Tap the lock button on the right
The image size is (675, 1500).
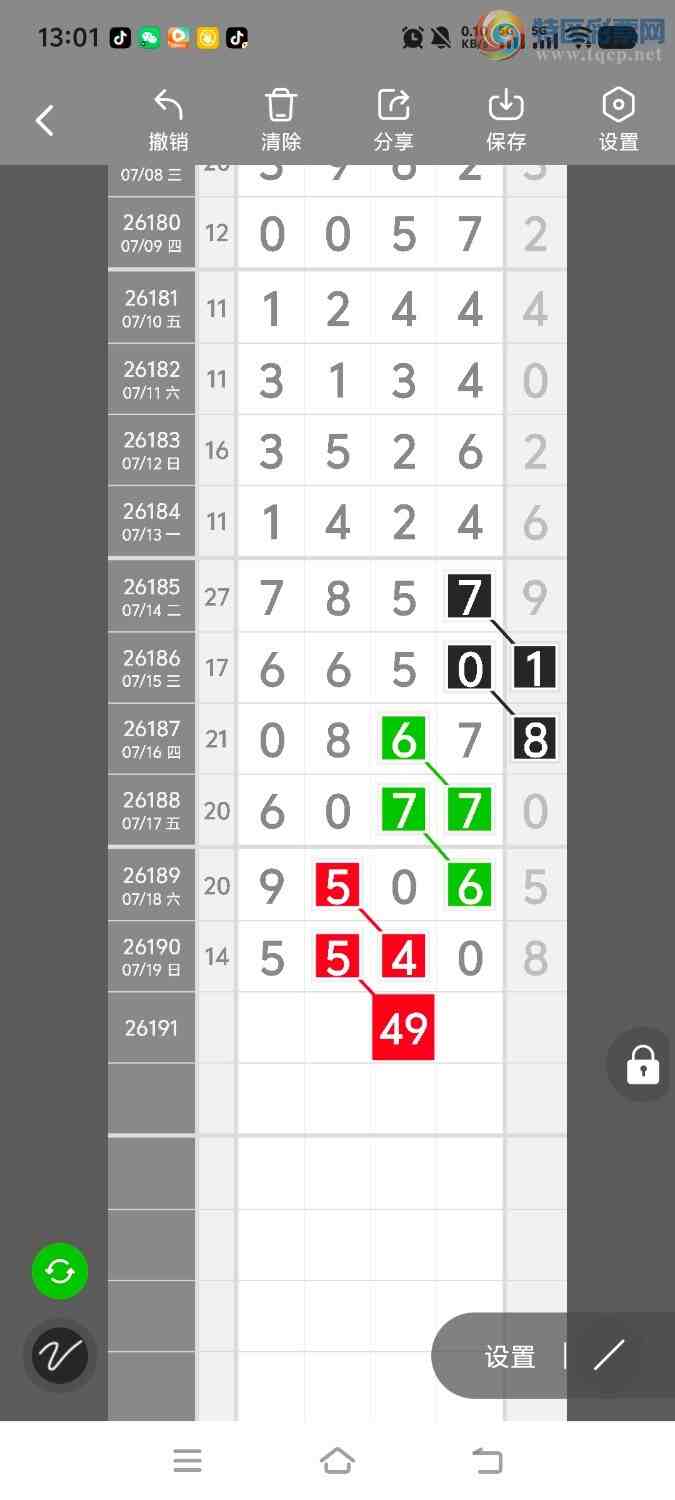coord(643,1065)
